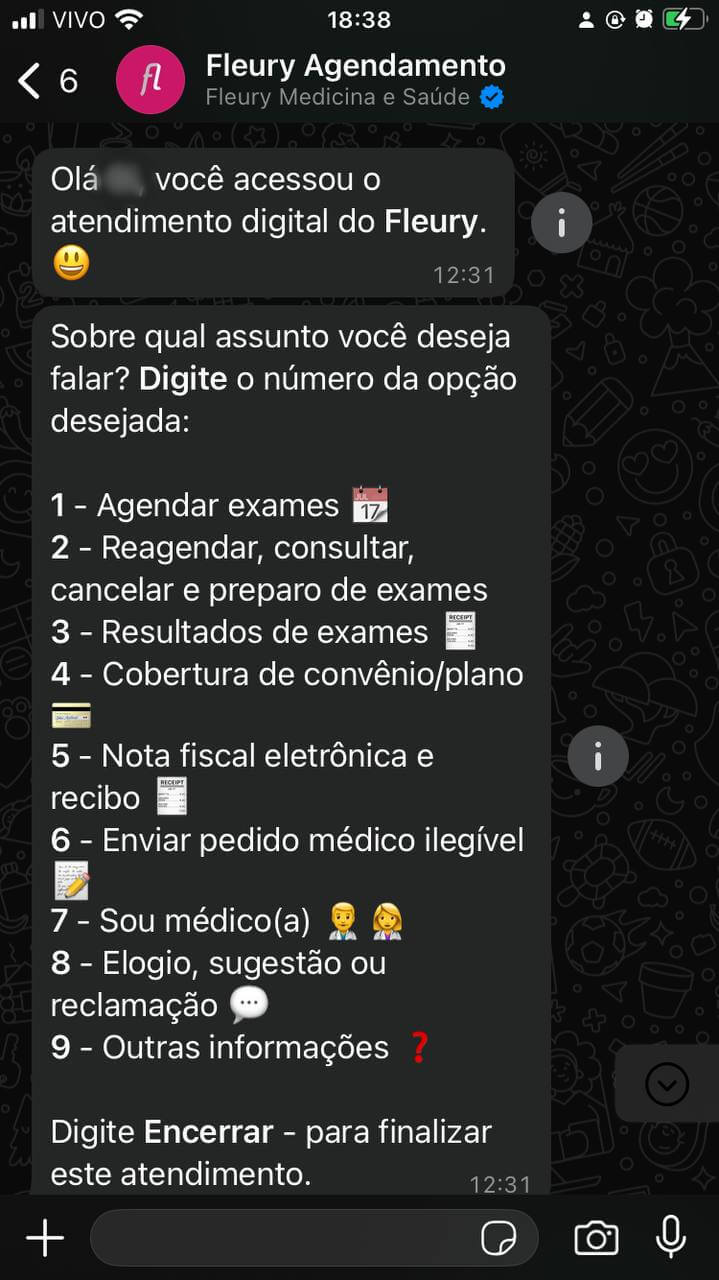
Task: Go back to the chat list
Action: [32, 80]
